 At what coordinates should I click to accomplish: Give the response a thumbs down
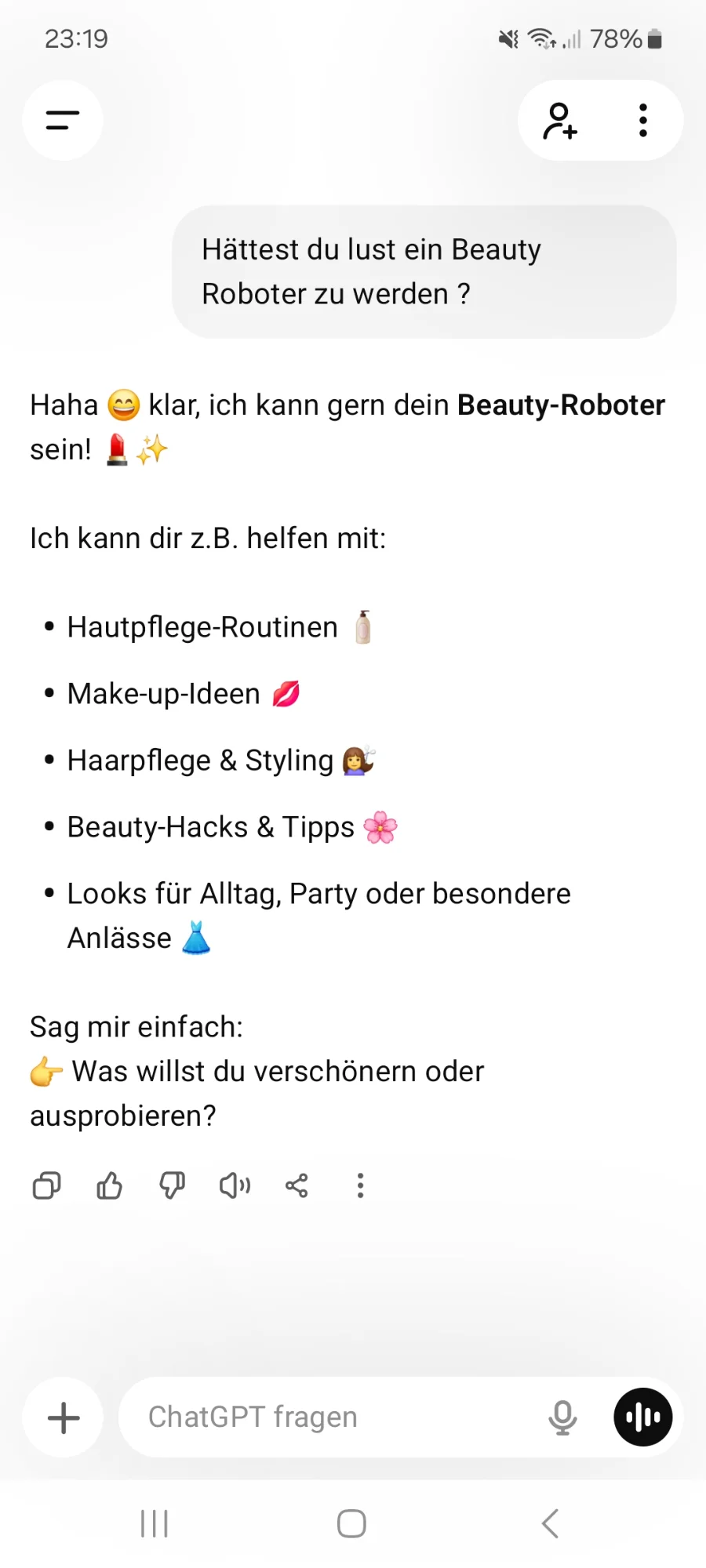172,1185
